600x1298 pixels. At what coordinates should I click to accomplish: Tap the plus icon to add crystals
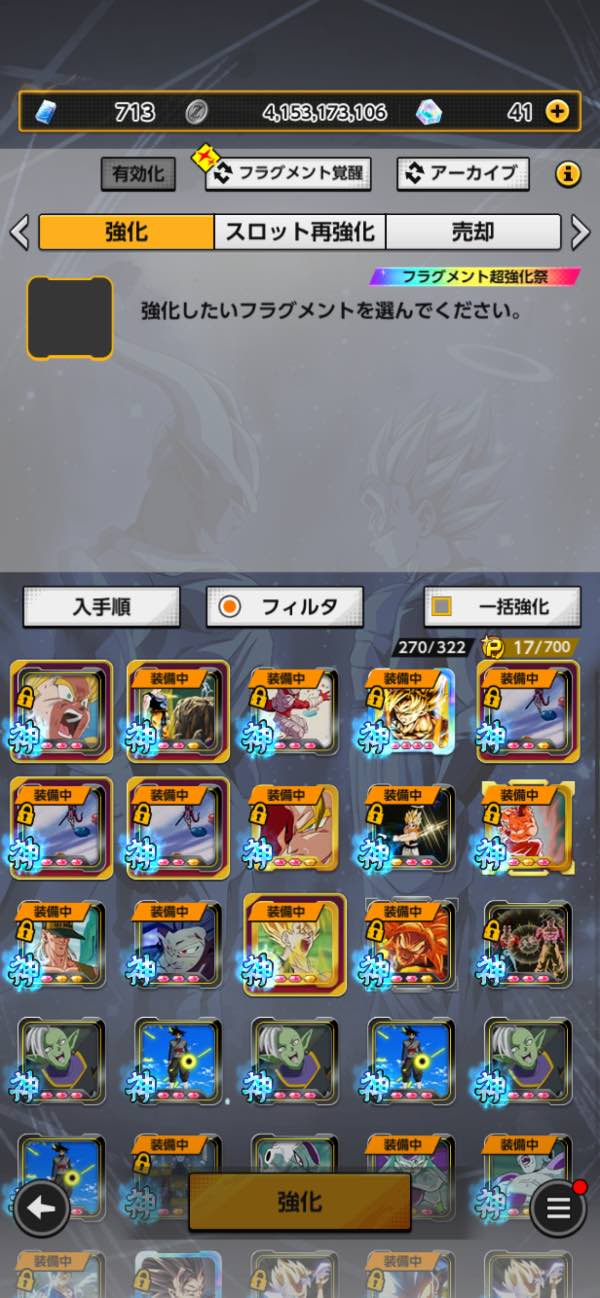coord(556,112)
